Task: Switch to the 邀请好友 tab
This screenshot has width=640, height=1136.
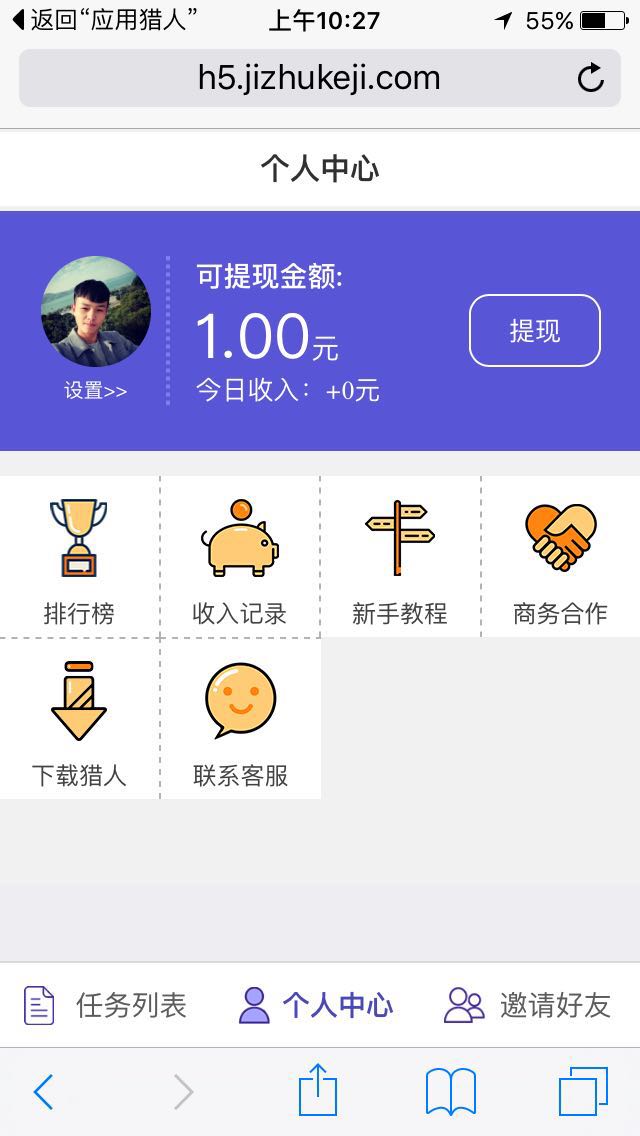Action: click(528, 1005)
